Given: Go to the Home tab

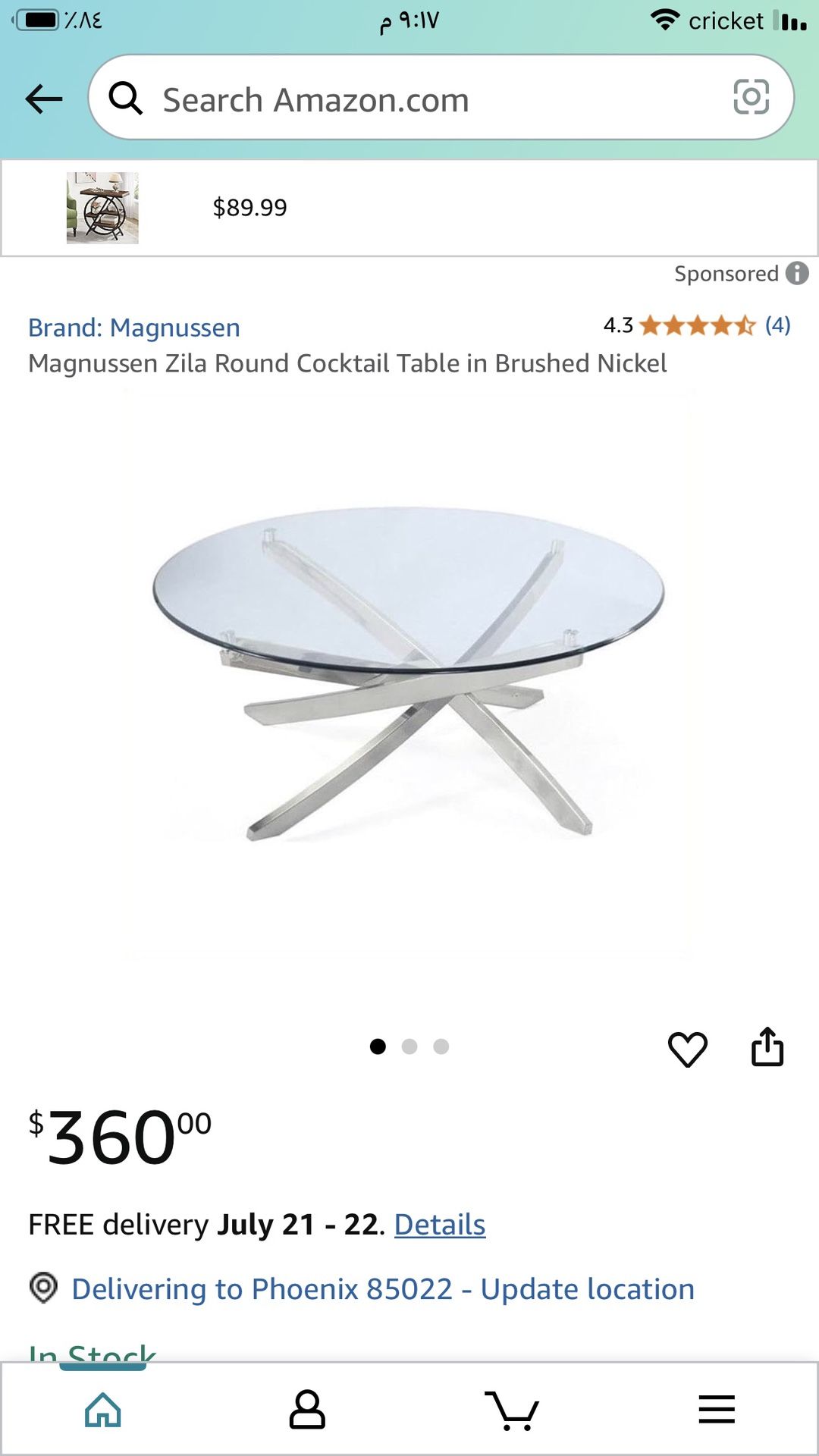Looking at the screenshot, I should coord(103,1410).
